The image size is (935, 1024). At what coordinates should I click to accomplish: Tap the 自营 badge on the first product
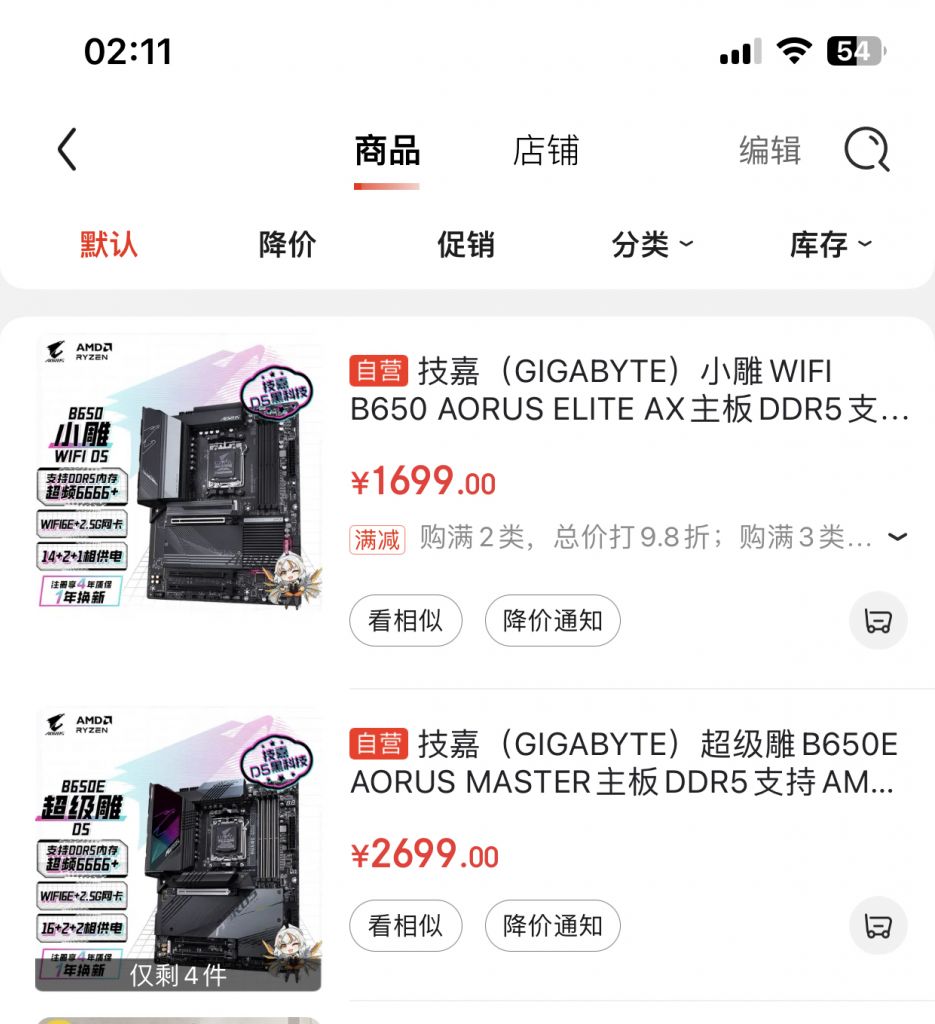pos(378,370)
